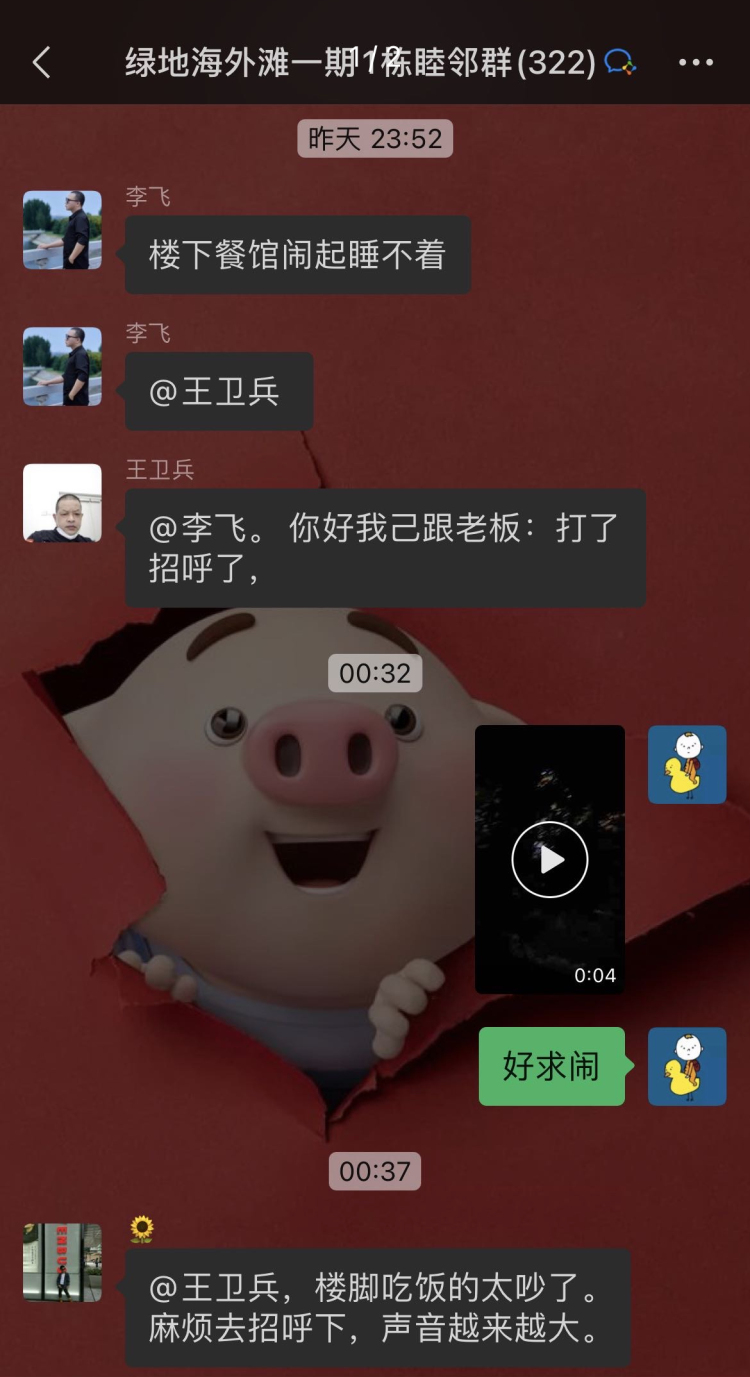The width and height of the screenshot is (750, 1377).
Task: Play the 0:04 video message
Action: point(550,859)
